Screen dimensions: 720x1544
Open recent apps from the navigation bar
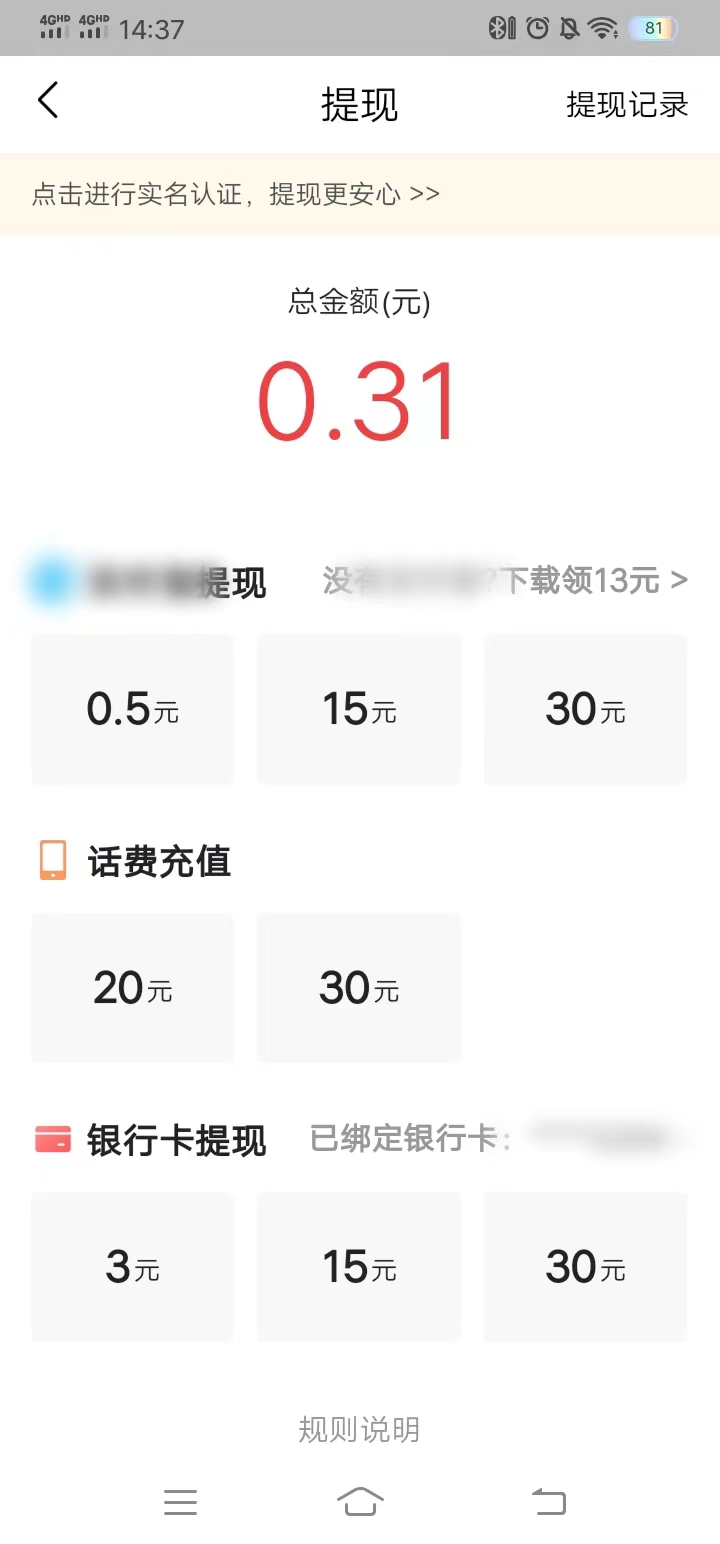click(x=180, y=1502)
